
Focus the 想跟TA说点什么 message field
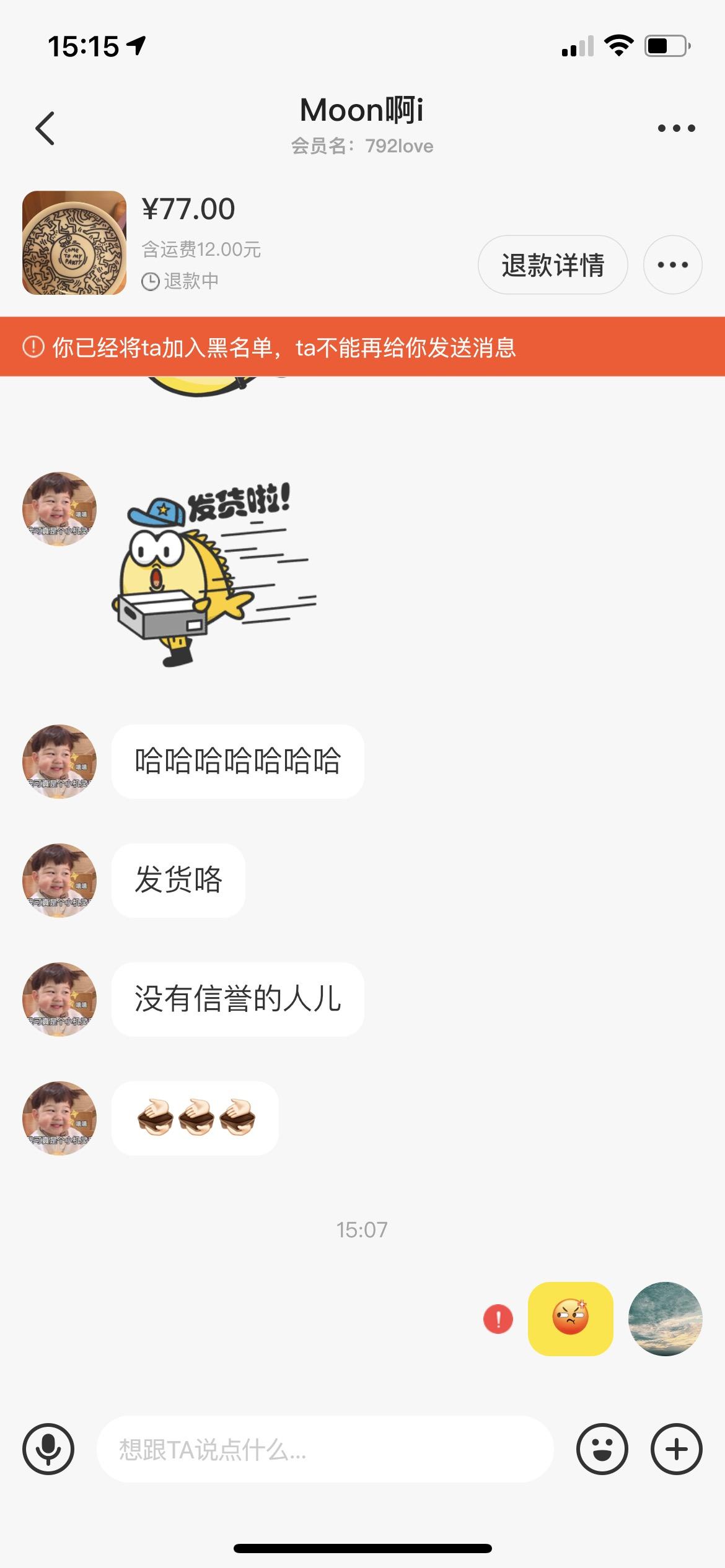tap(325, 1449)
